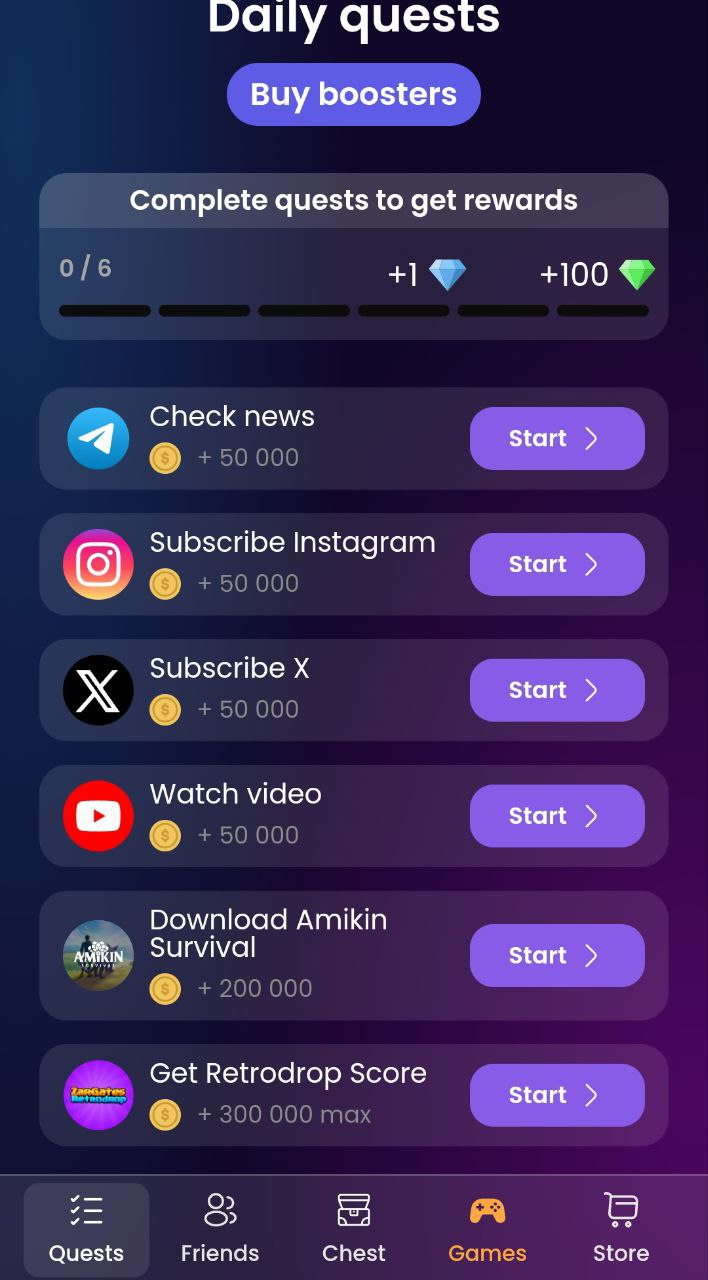Start the Check news quest
708x1280 pixels.
coord(556,438)
